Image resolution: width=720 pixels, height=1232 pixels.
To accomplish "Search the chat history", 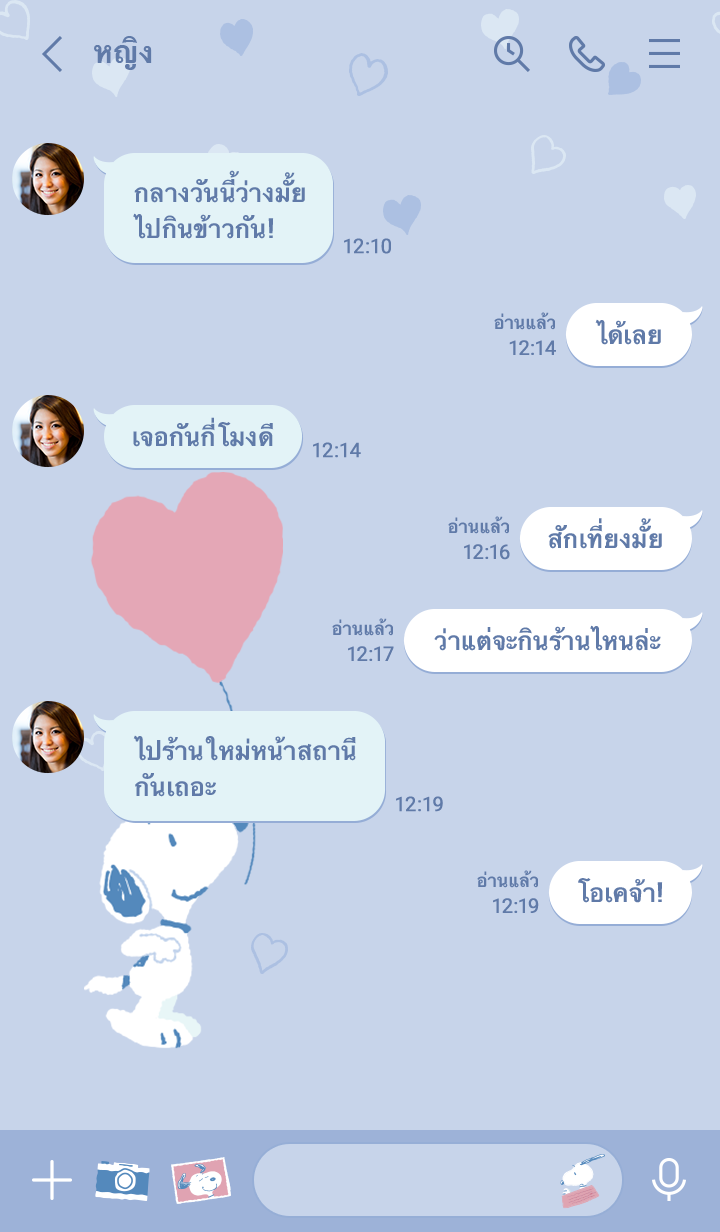I will click(512, 54).
